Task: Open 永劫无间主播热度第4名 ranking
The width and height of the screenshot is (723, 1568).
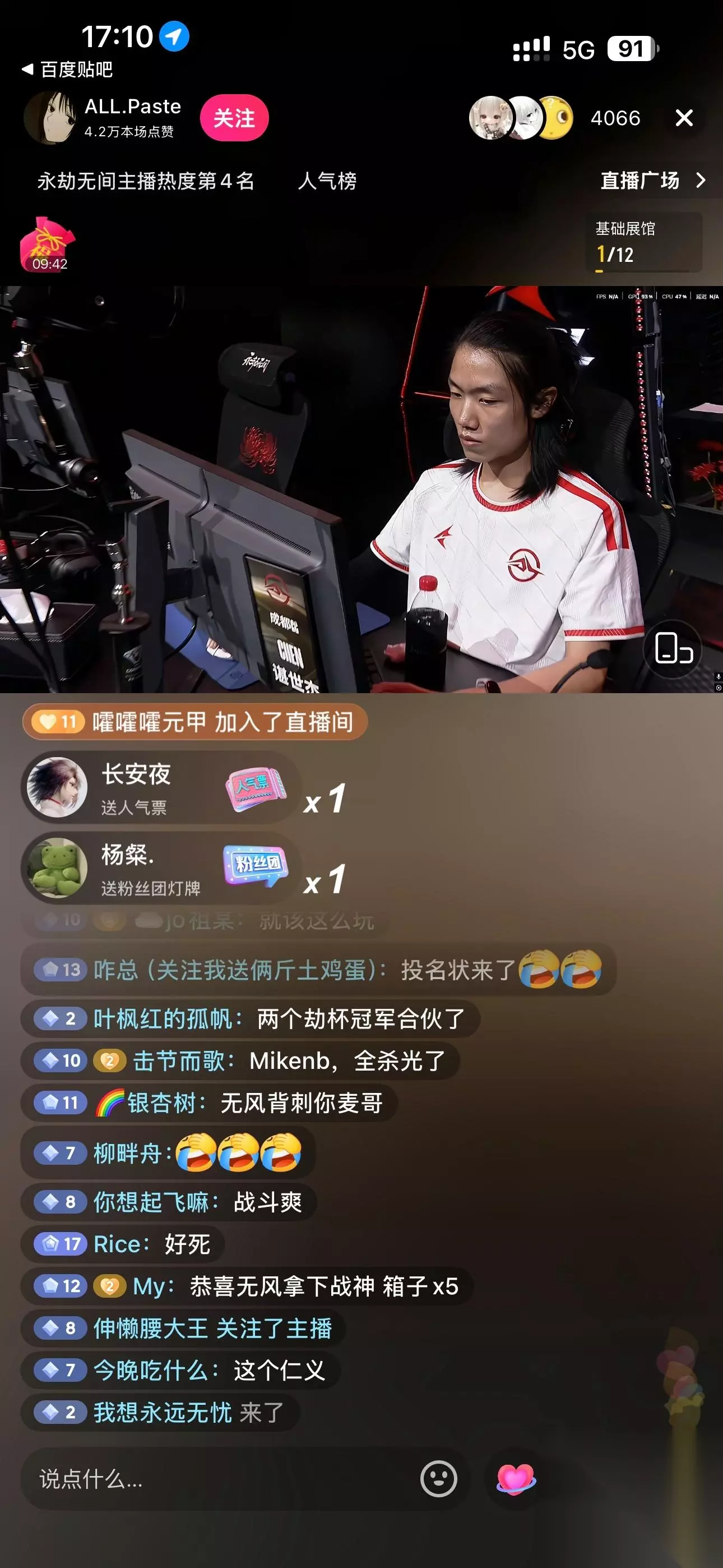Action: click(x=146, y=181)
